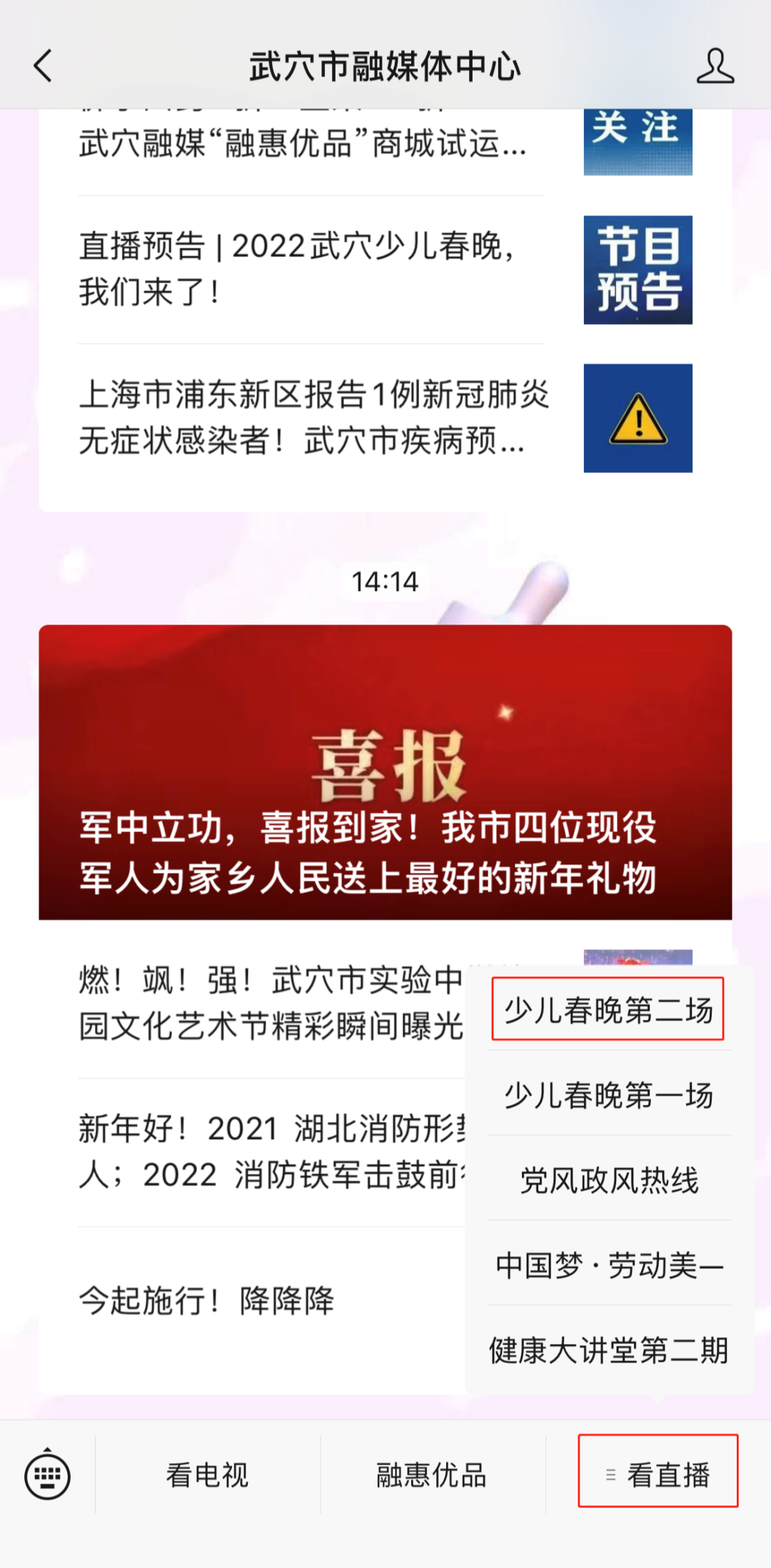Tap the 中国梦·劳动美 menu entry

(x=608, y=1265)
